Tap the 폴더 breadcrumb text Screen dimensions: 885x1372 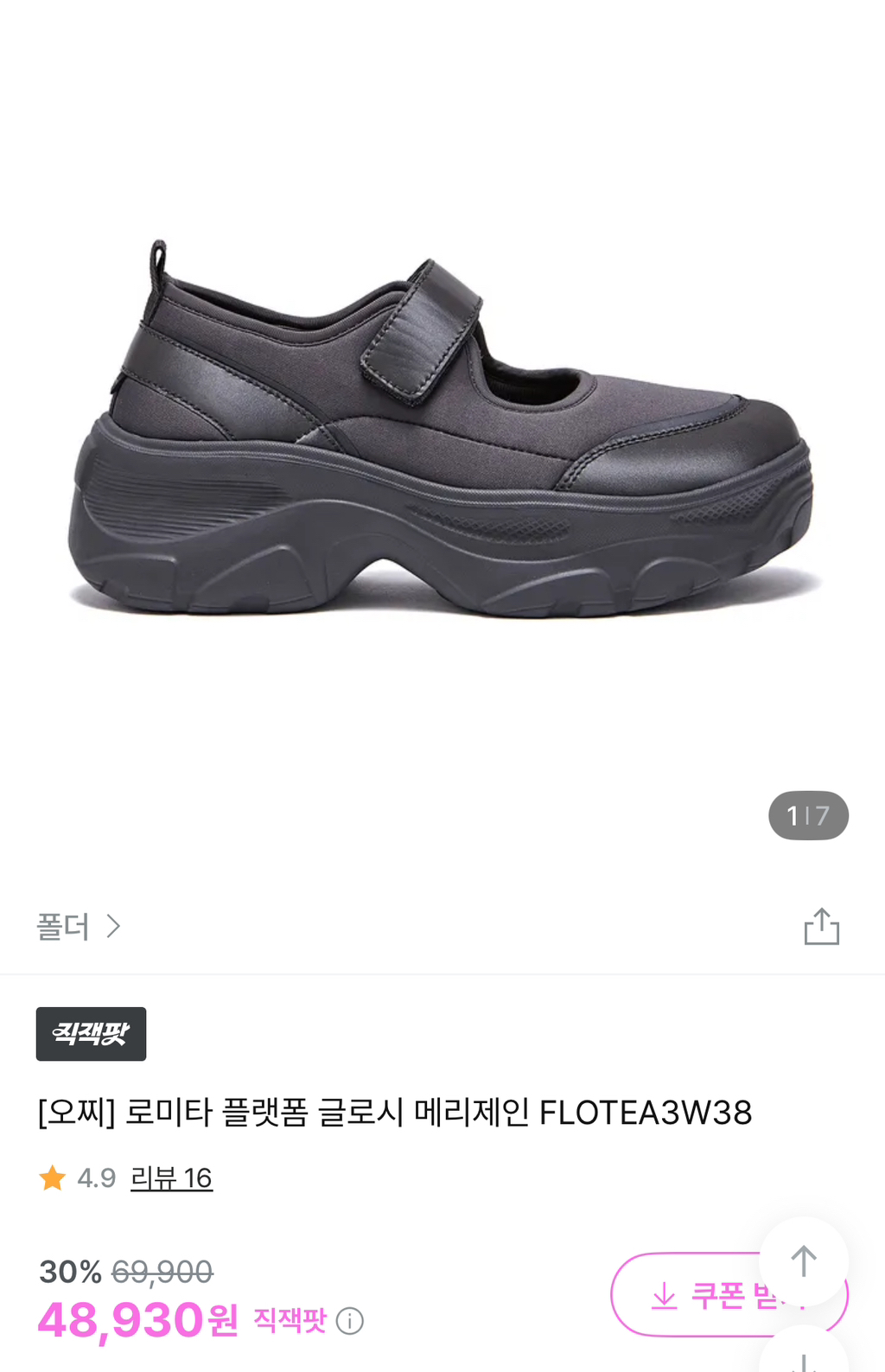click(x=62, y=925)
